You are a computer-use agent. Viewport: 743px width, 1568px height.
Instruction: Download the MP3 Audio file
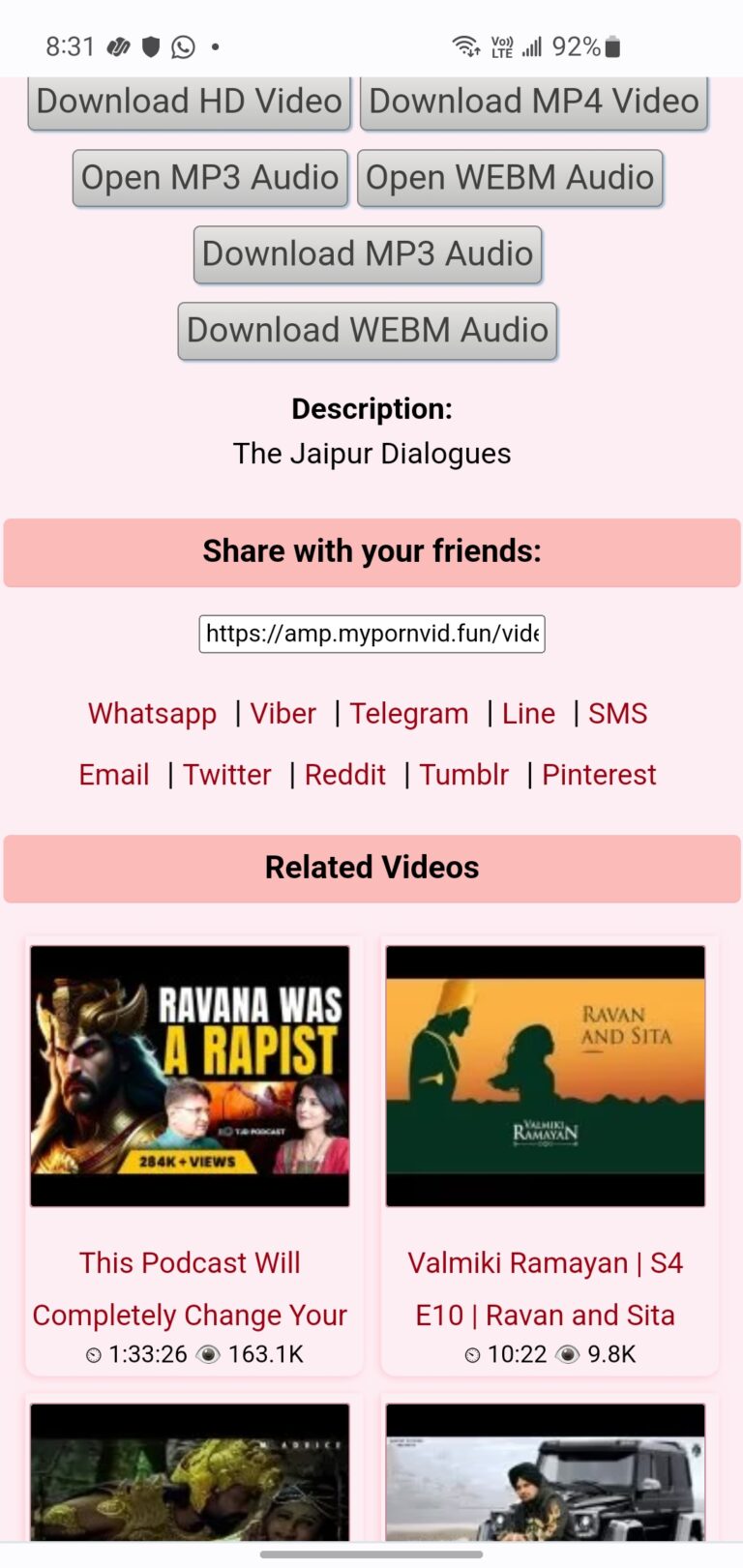click(368, 254)
